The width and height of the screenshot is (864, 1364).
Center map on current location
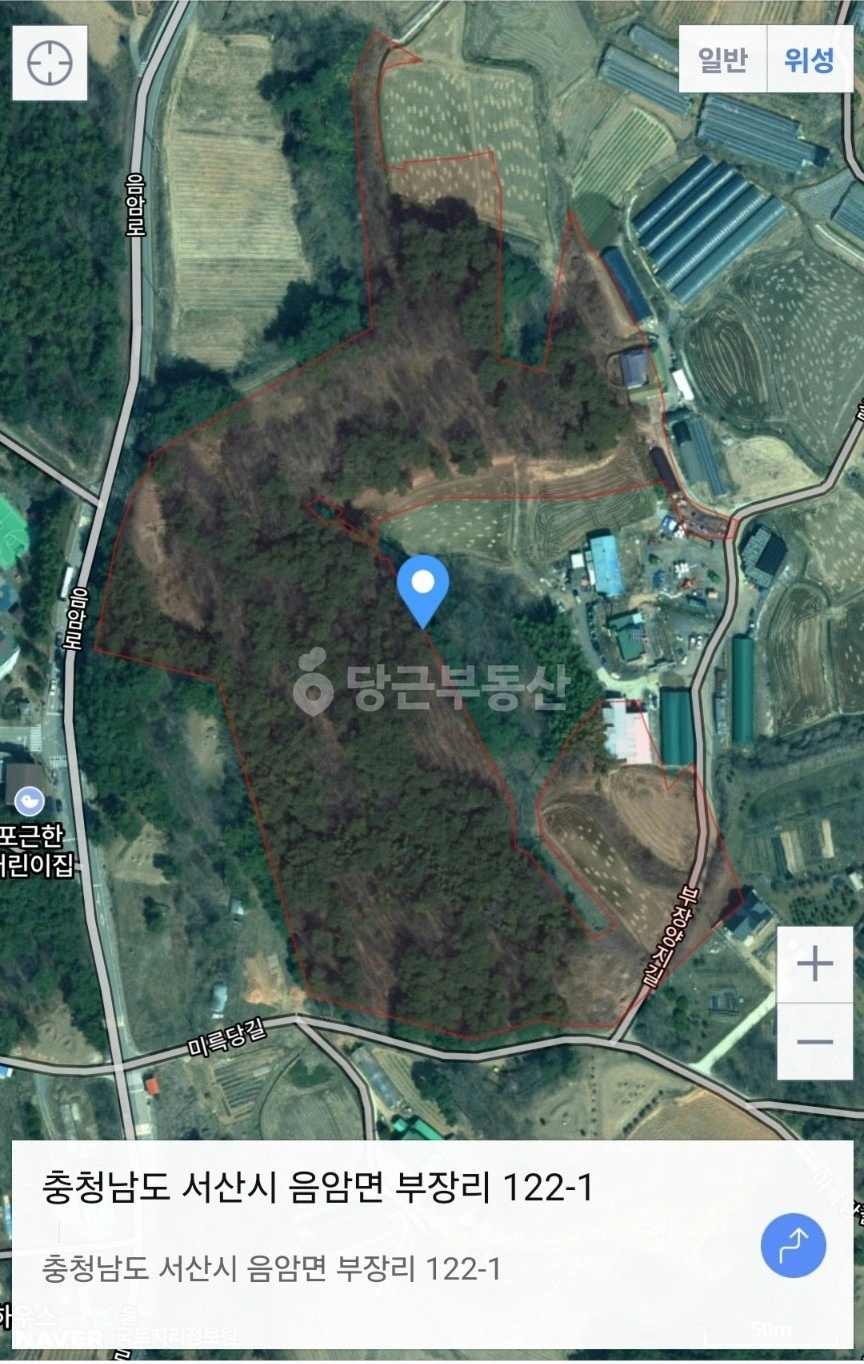pyautogui.click(x=49, y=63)
